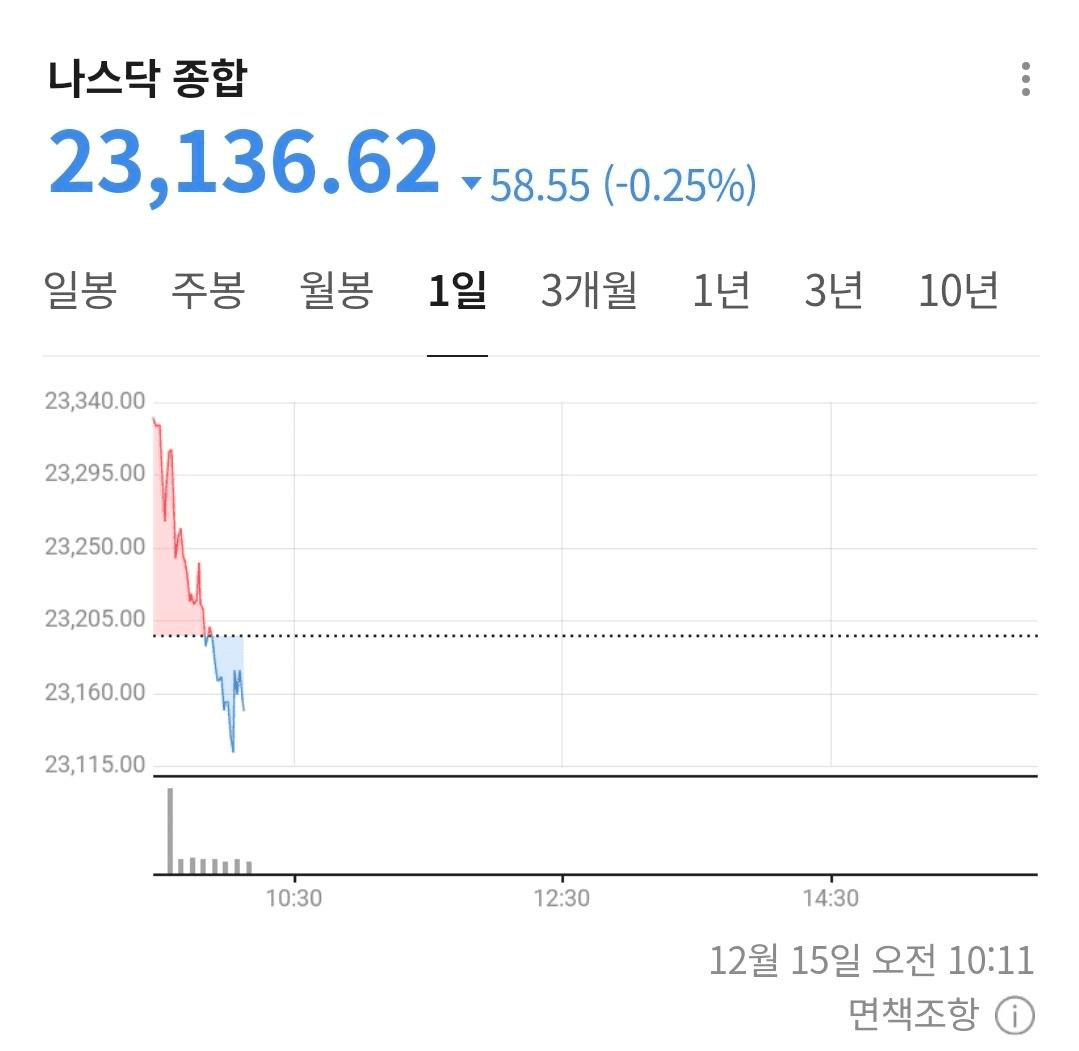This screenshot has height=1051, width=1079.
Task: Show the 1년 chart range
Action: tap(721, 290)
